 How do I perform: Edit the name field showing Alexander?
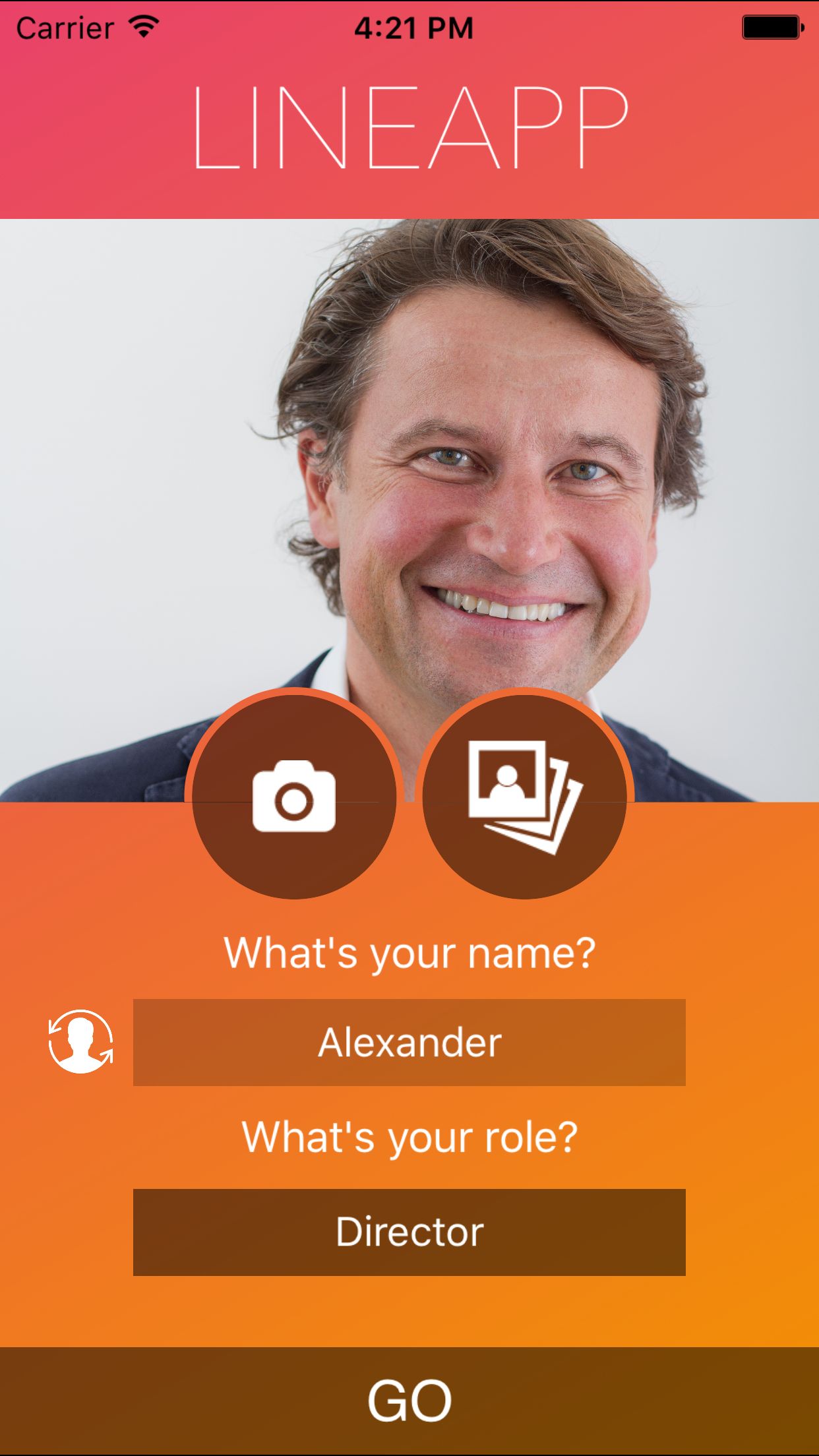pyautogui.click(x=409, y=1043)
